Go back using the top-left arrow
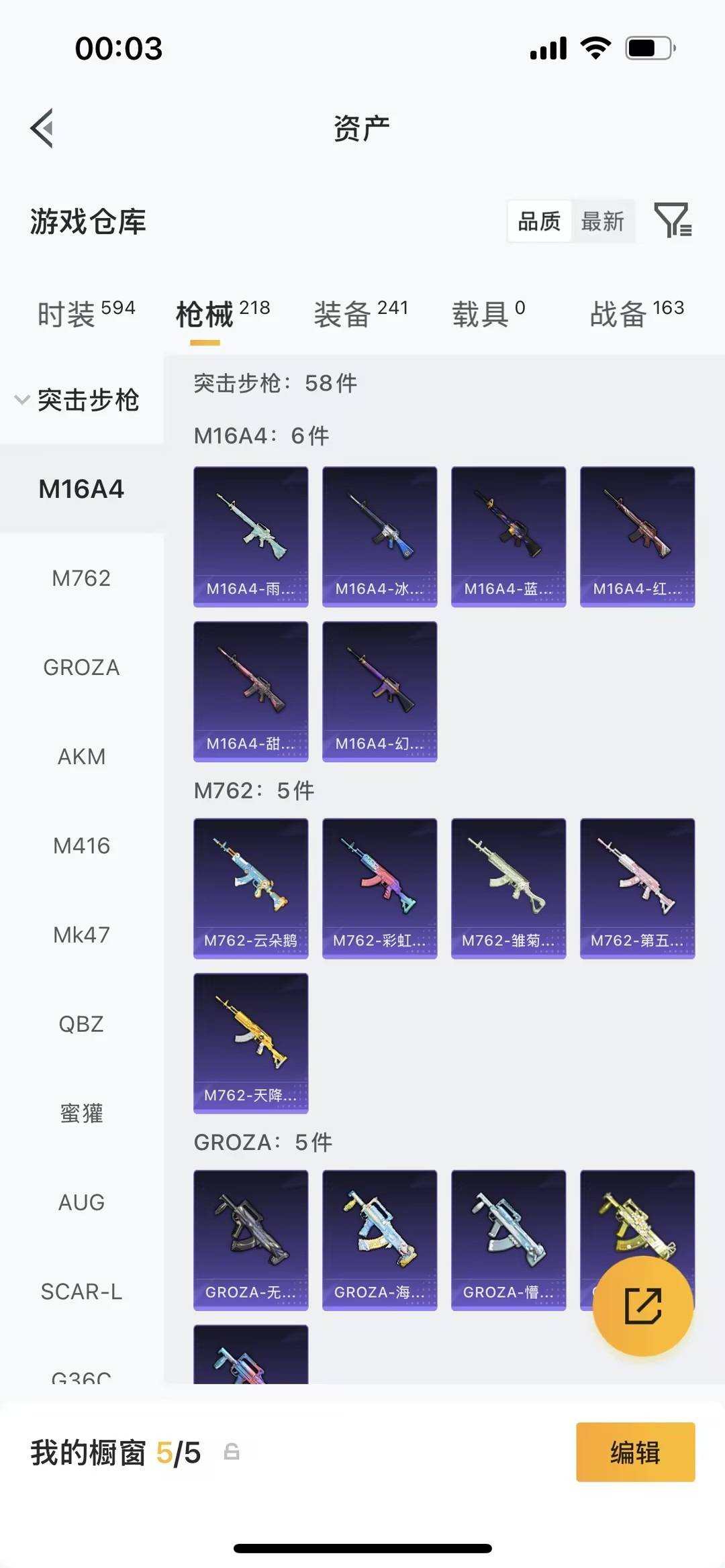 [42, 127]
